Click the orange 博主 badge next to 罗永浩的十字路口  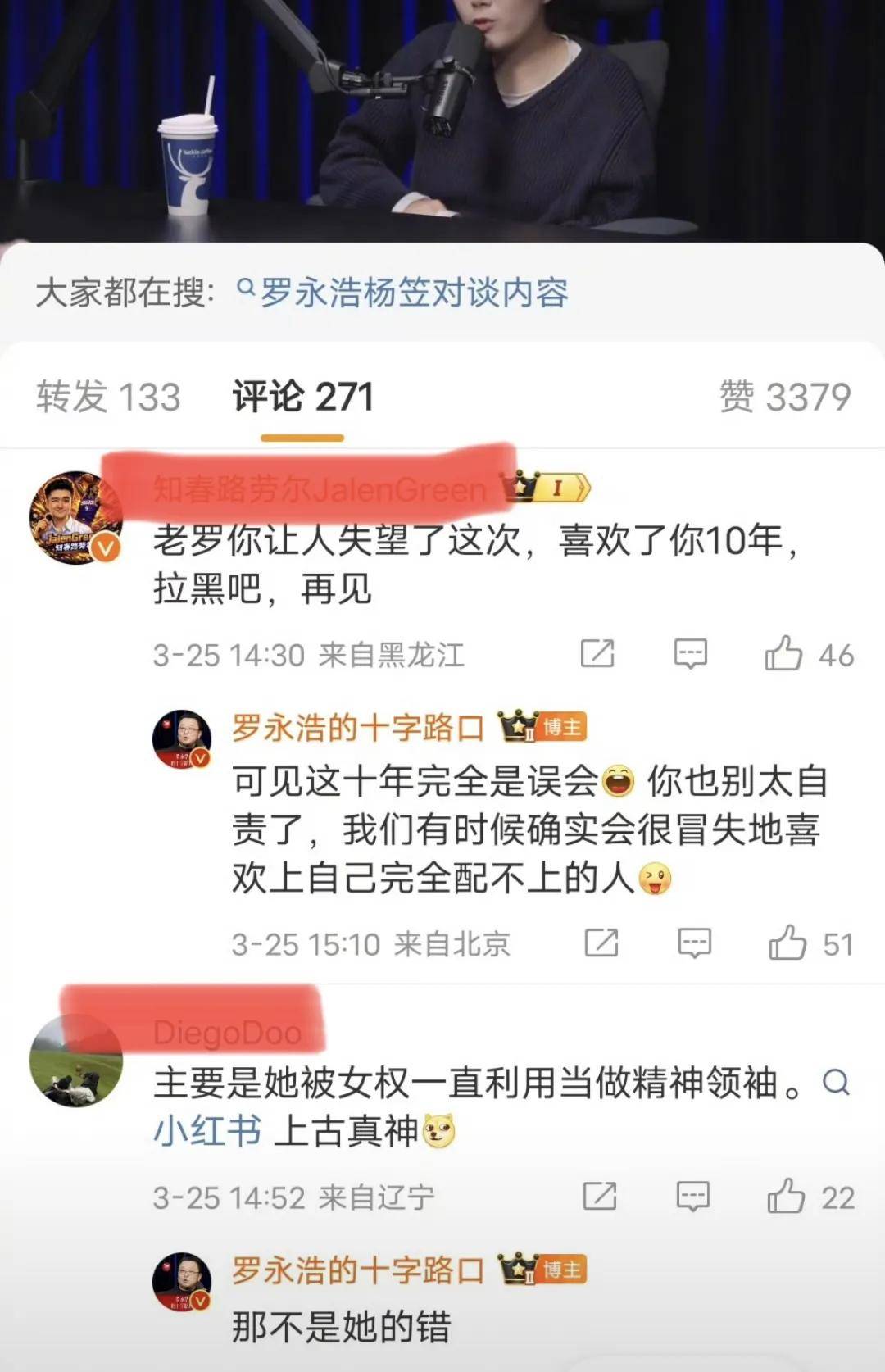(562, 729)
